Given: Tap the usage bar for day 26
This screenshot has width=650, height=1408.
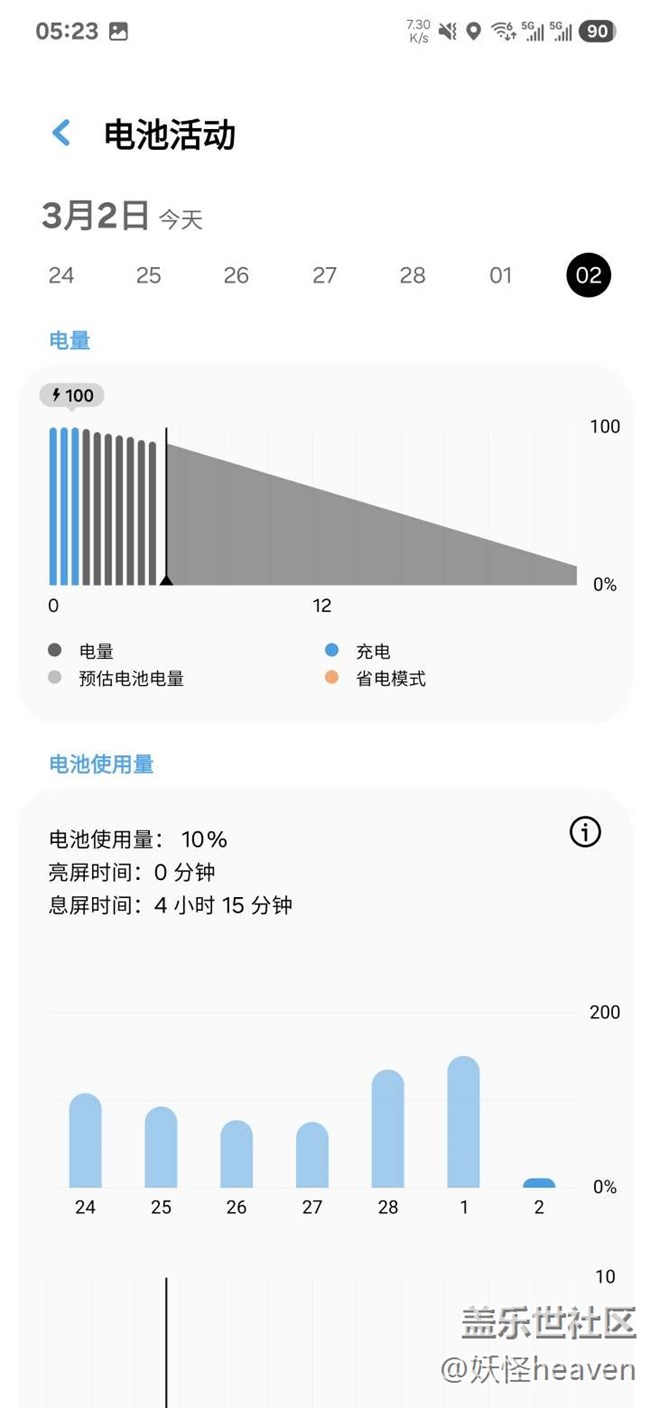Looking at the screenshot, I should pyautogui.click(x=236, y=1154).
